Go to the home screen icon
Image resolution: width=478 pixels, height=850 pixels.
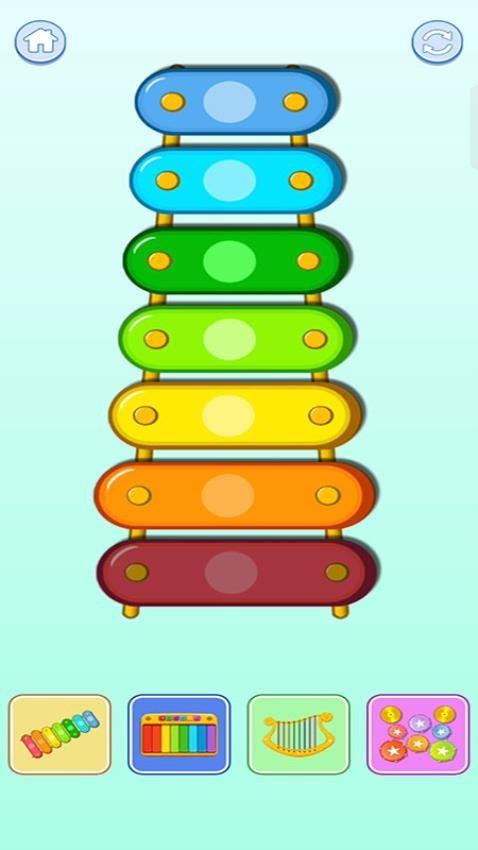click(x=41, y=42)
